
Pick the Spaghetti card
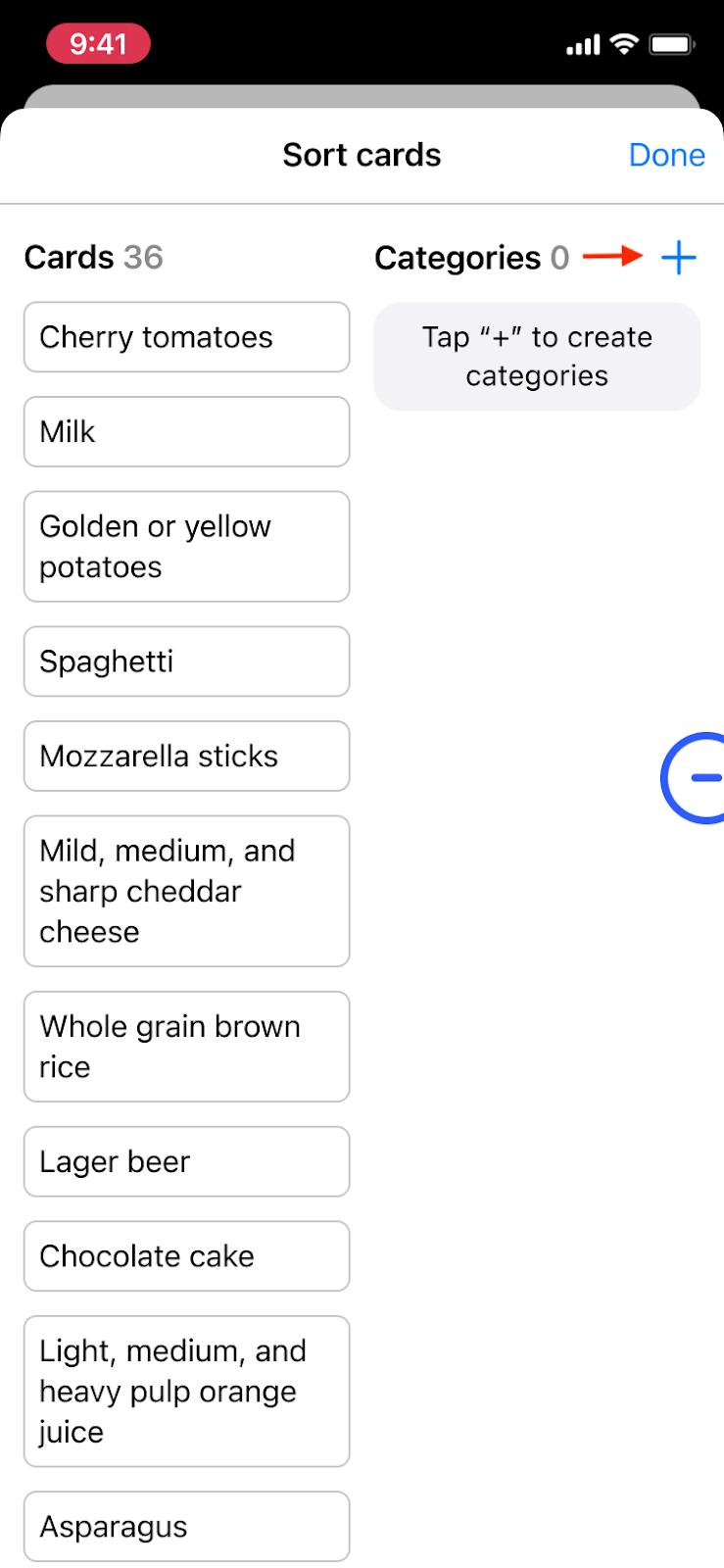coord(186,661)
